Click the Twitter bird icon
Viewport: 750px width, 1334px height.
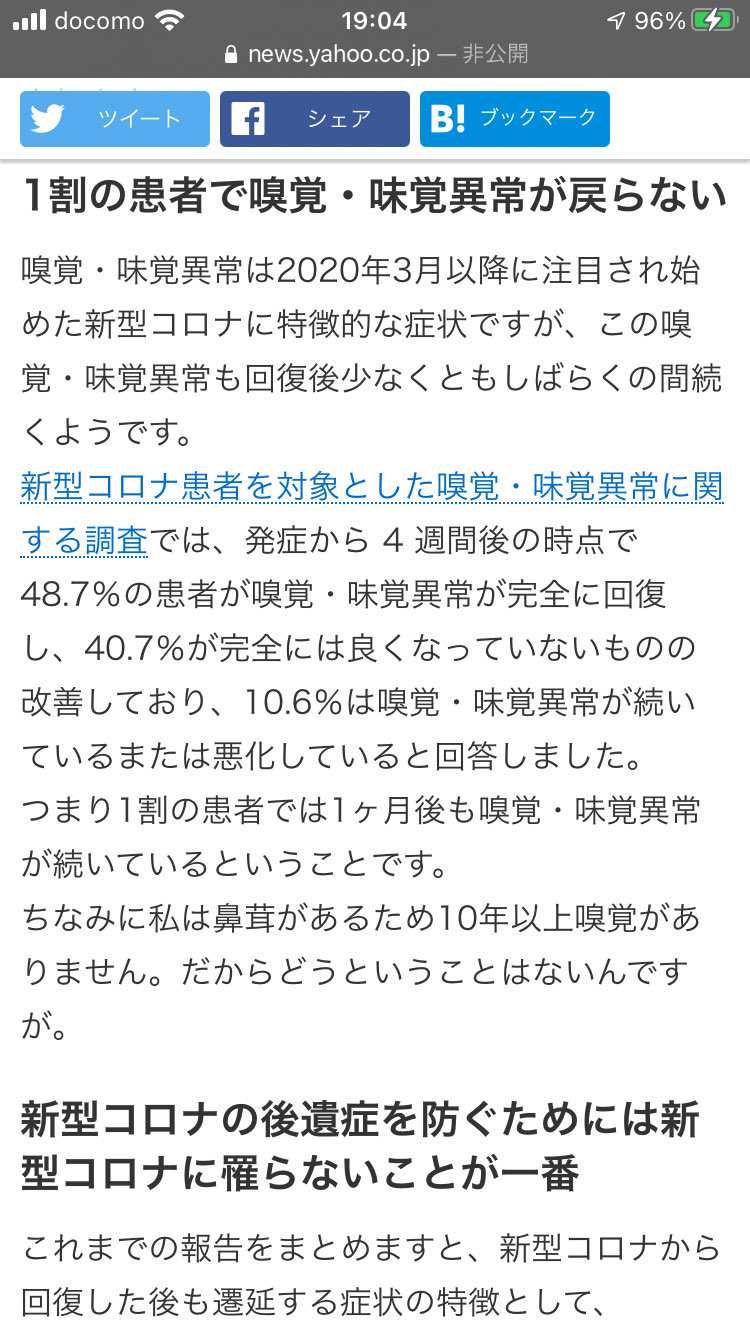click(50, 118)
